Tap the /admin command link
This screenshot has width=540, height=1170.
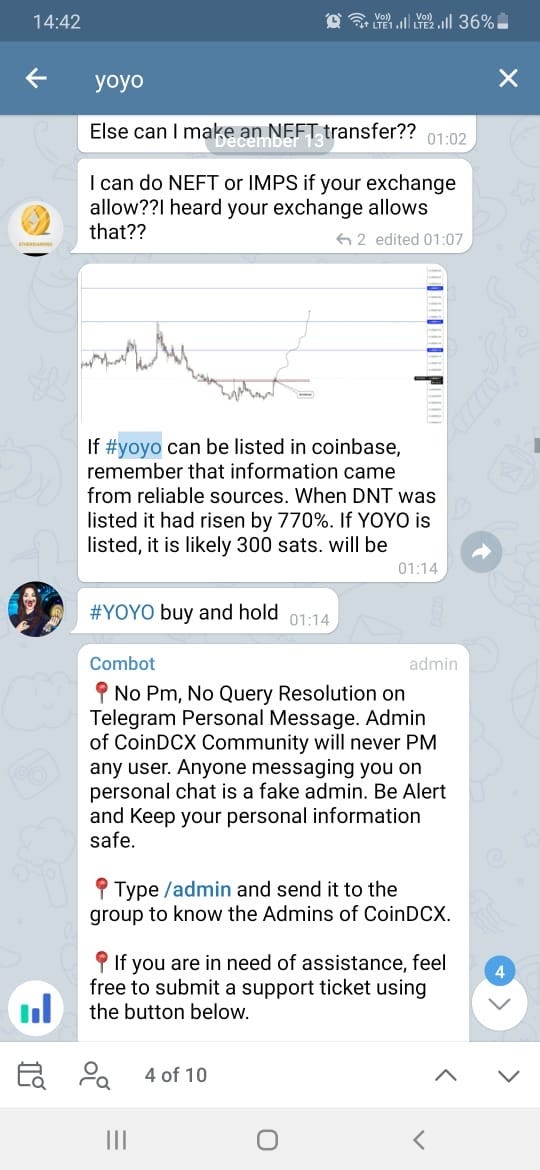coord(197,889)
